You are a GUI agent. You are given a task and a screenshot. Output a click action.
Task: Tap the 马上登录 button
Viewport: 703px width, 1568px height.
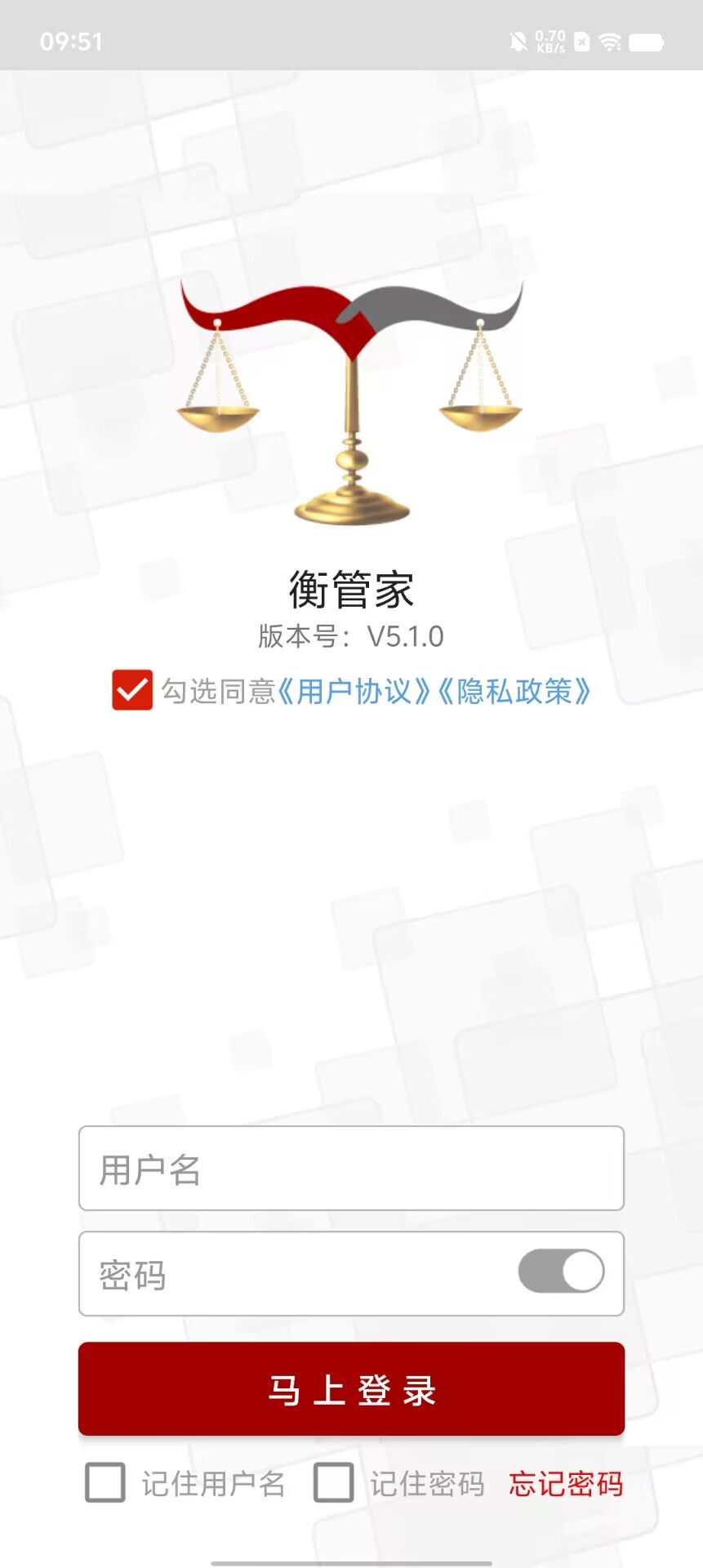(351, 1389)
